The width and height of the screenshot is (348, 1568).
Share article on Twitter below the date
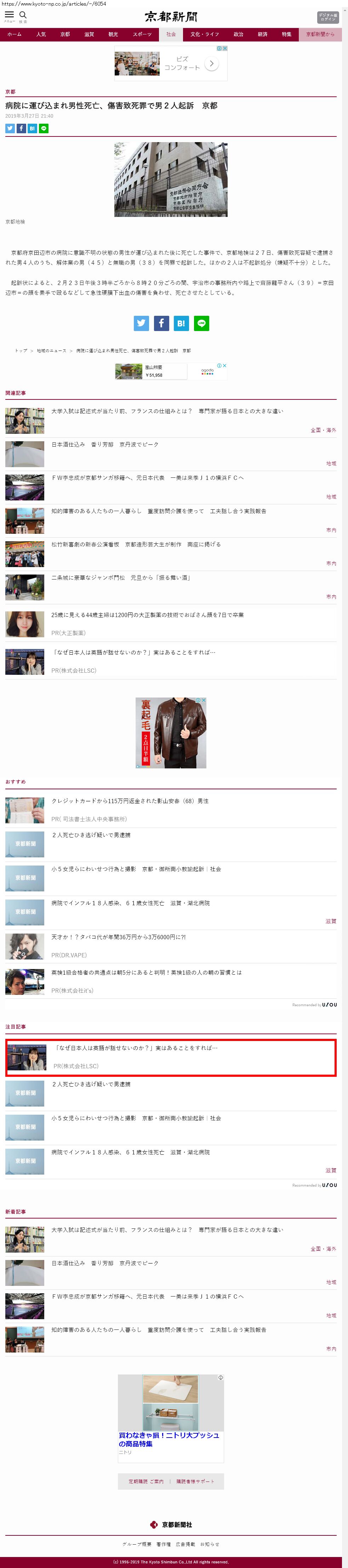pyautogui.click(x=10, y=128)
